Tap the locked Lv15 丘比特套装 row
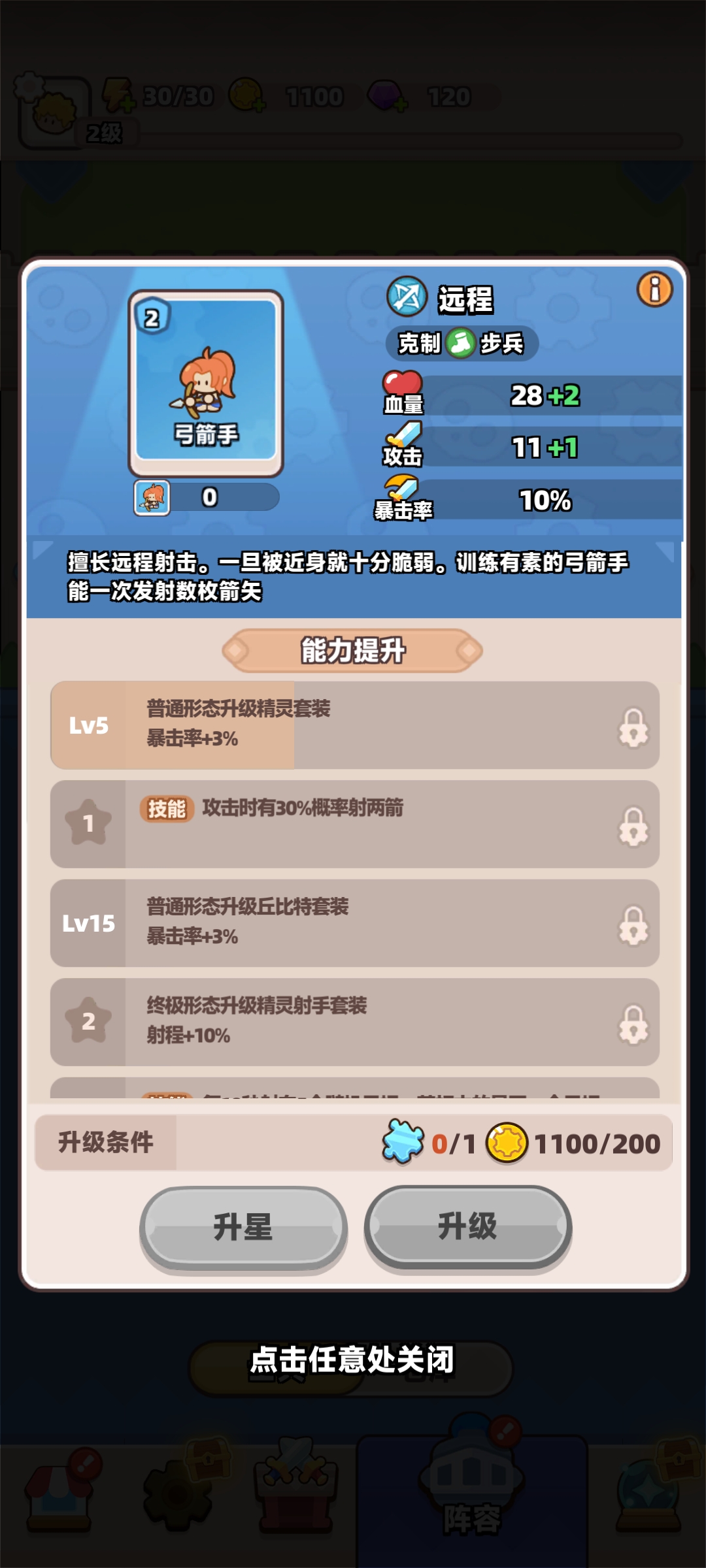 354,923
